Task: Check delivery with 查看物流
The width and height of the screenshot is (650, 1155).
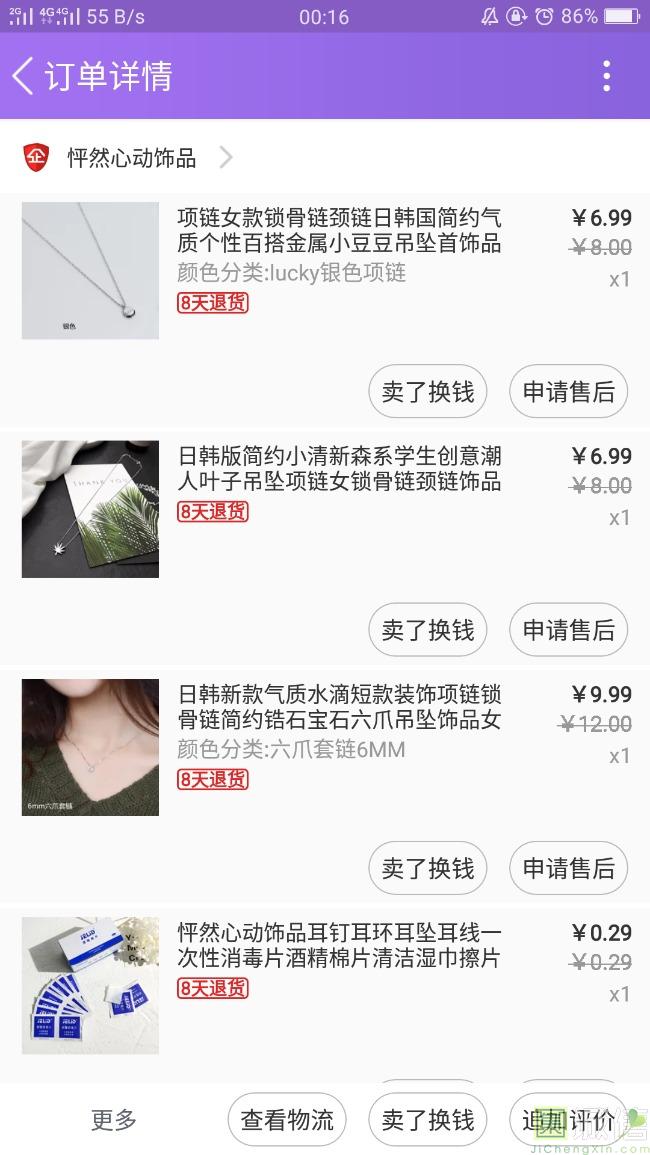Action: (x=287, y=1120)
